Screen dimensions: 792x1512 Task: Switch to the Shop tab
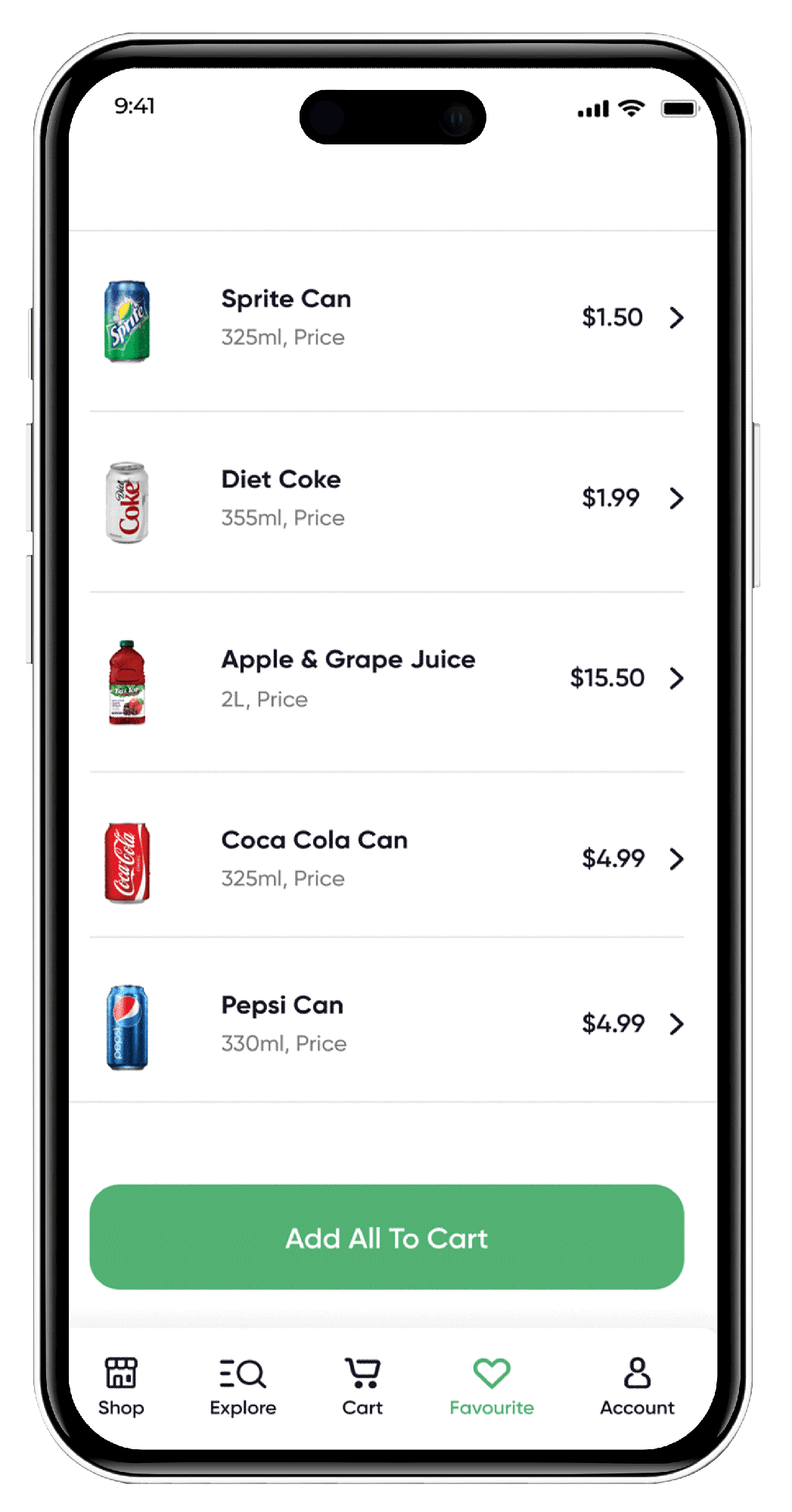click(121, 1387)
